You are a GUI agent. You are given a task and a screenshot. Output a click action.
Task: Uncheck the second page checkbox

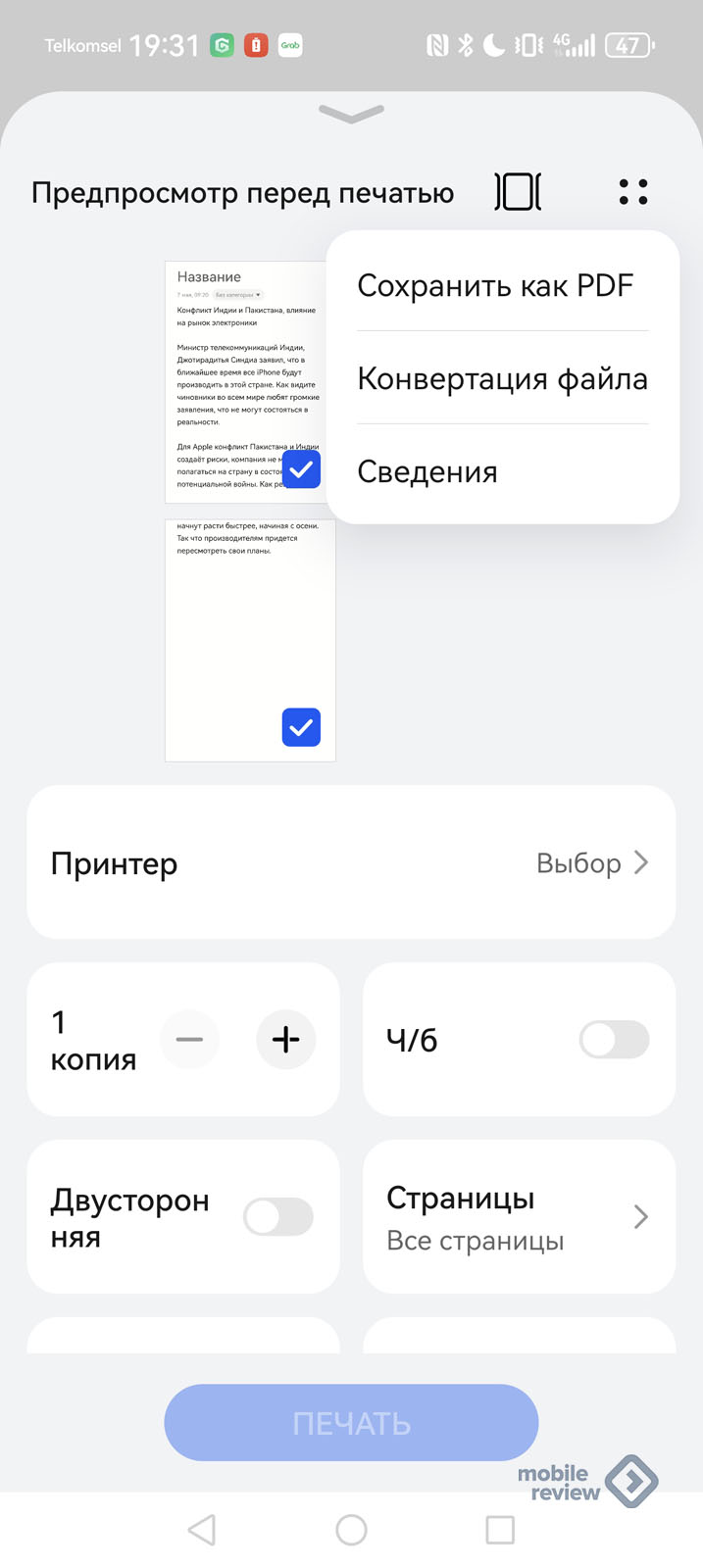pyautogui.click(x=301, y=727)
